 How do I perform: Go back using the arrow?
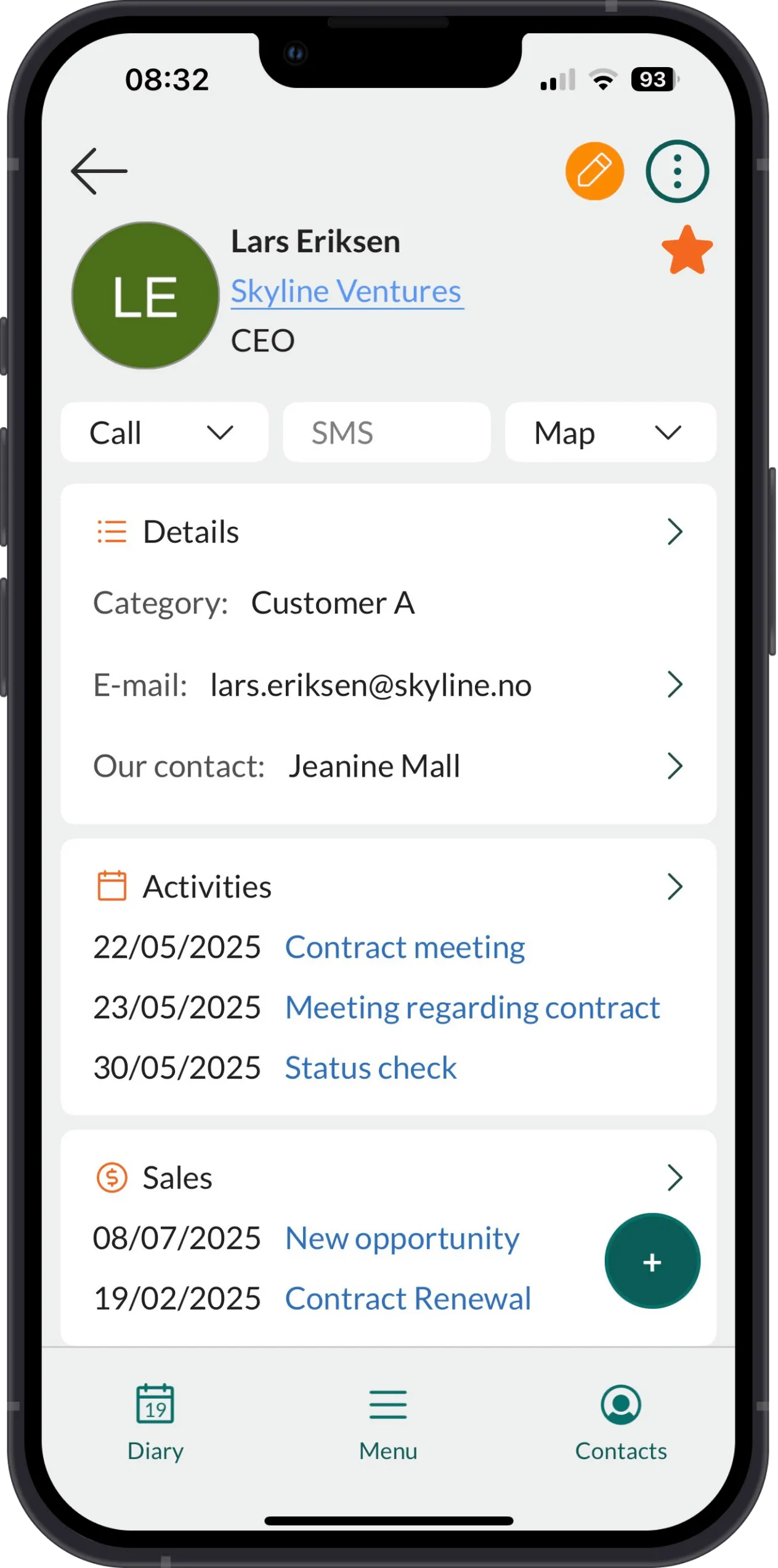[99, 171]
